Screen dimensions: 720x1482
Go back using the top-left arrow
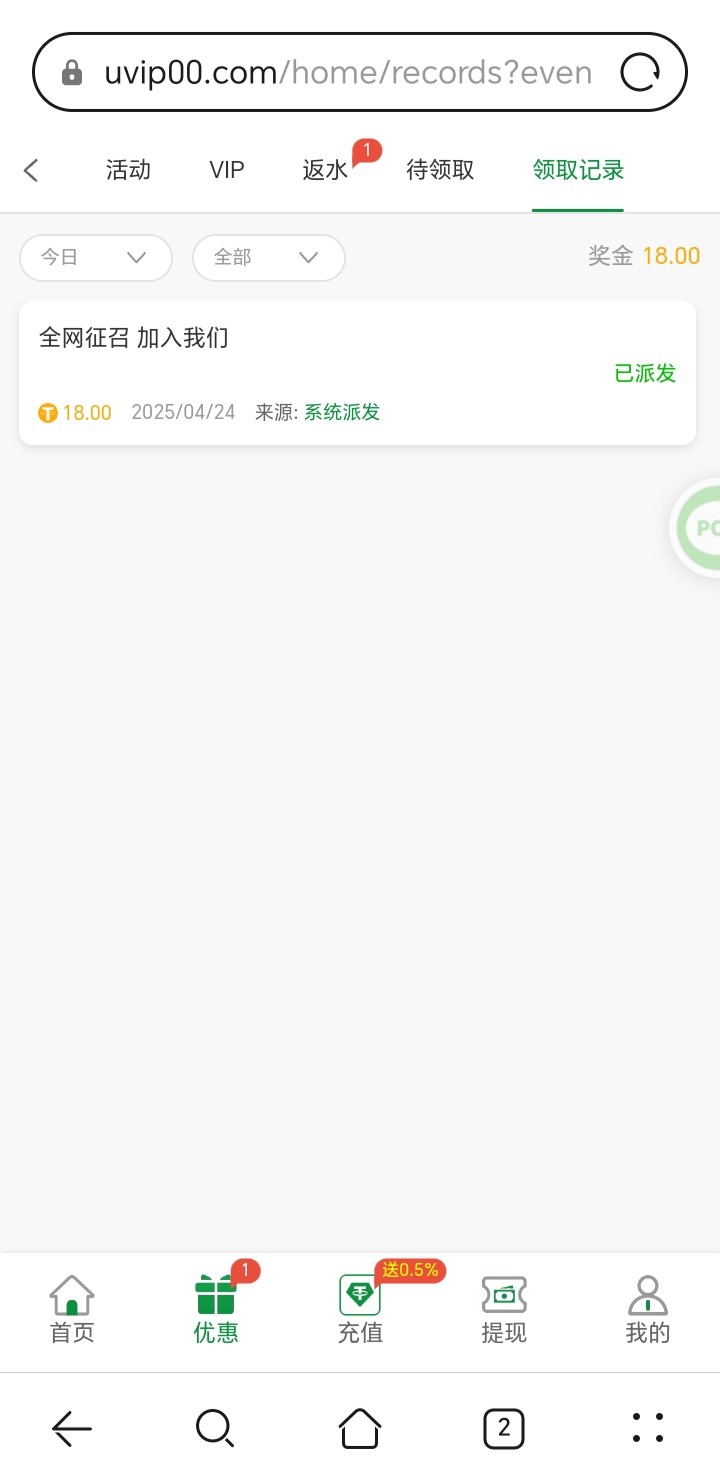point(31,171)
